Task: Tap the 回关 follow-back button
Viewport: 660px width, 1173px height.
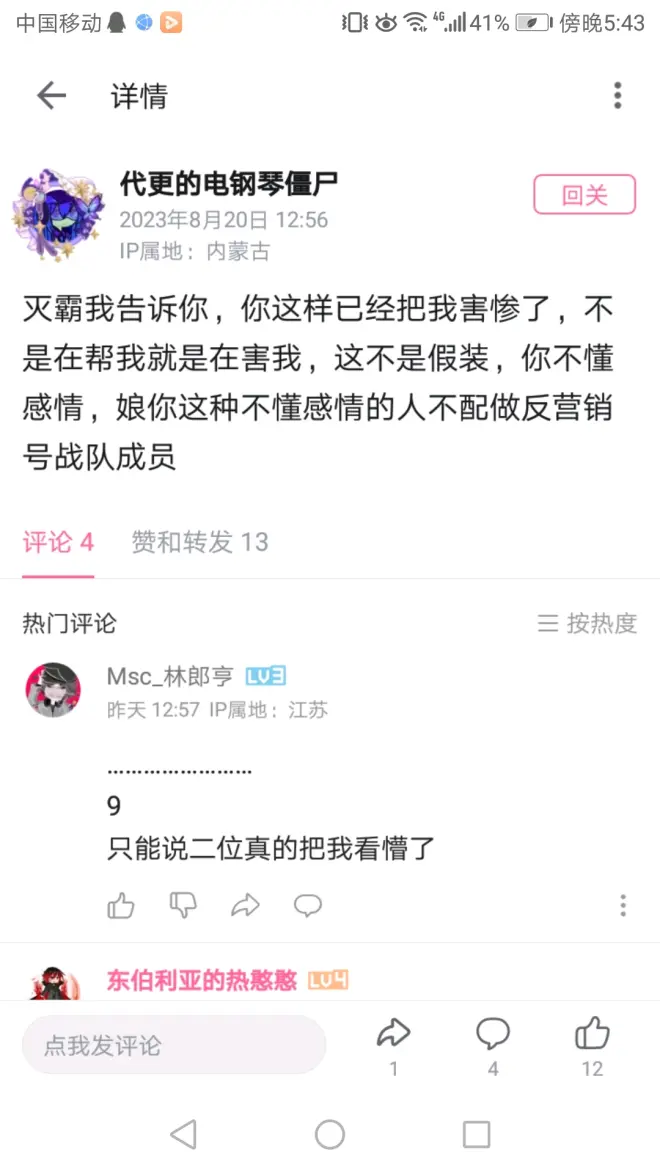Action: (584, 195)
